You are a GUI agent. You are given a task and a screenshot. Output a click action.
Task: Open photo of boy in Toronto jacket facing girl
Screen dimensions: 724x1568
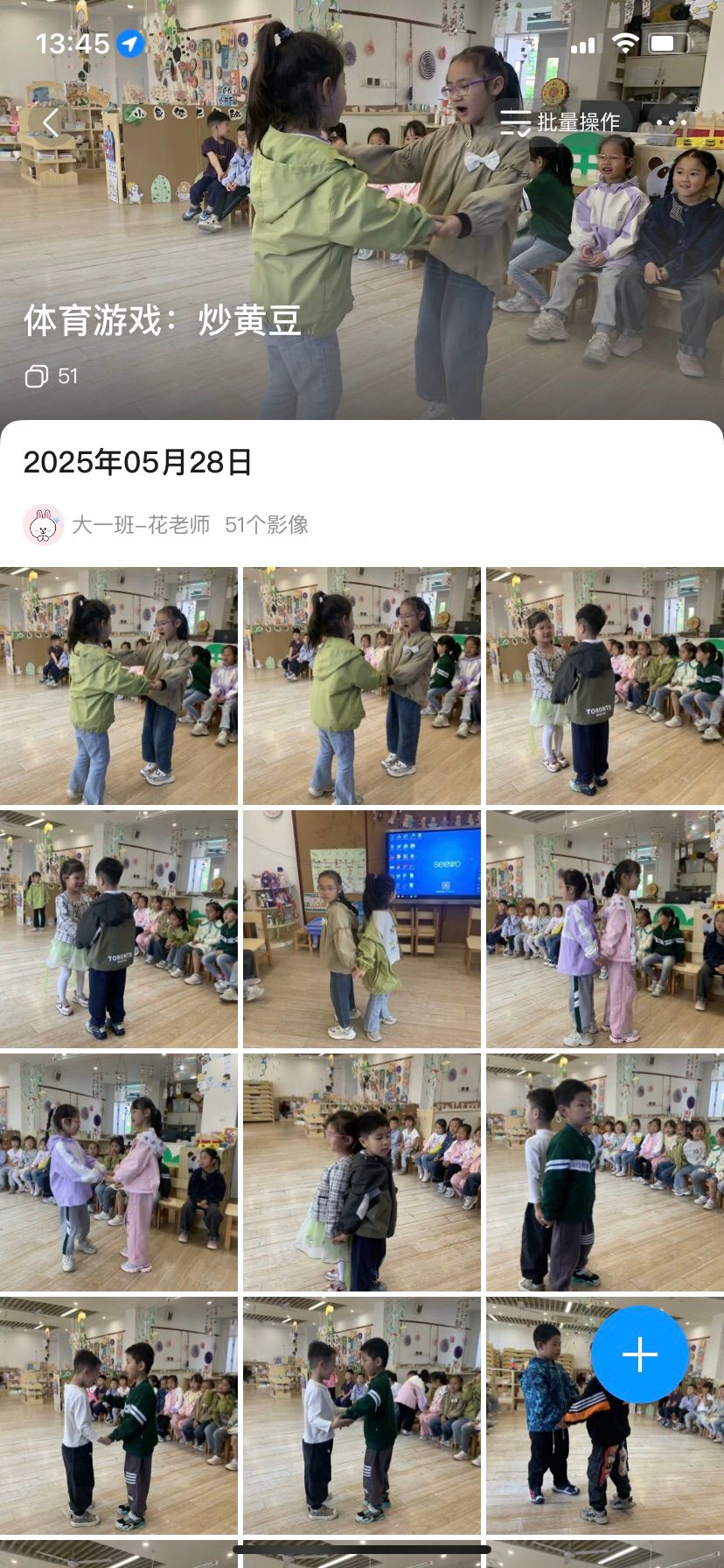coord(604,687)
